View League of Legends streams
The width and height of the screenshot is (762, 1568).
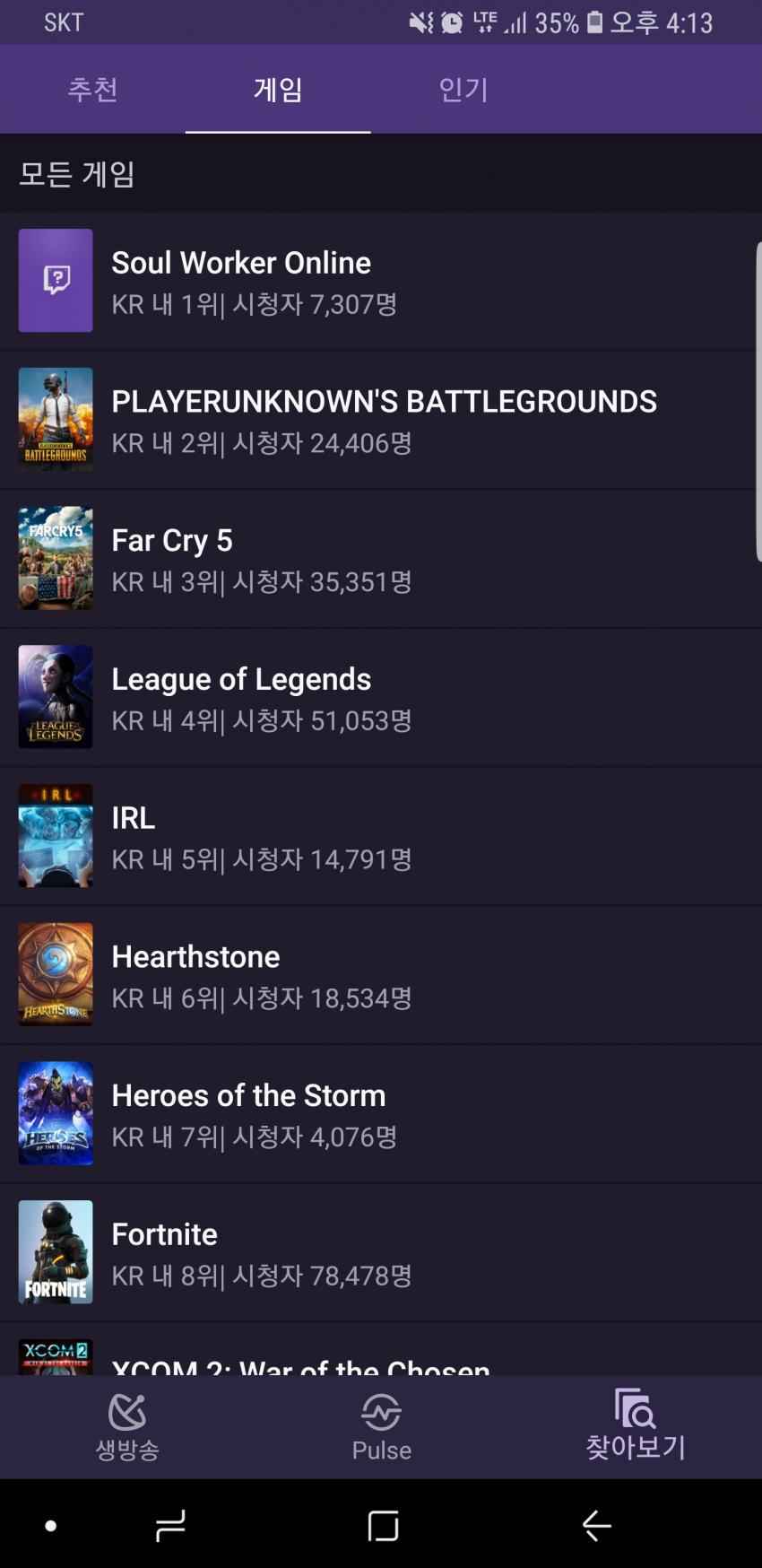click(x=377, y=697)
